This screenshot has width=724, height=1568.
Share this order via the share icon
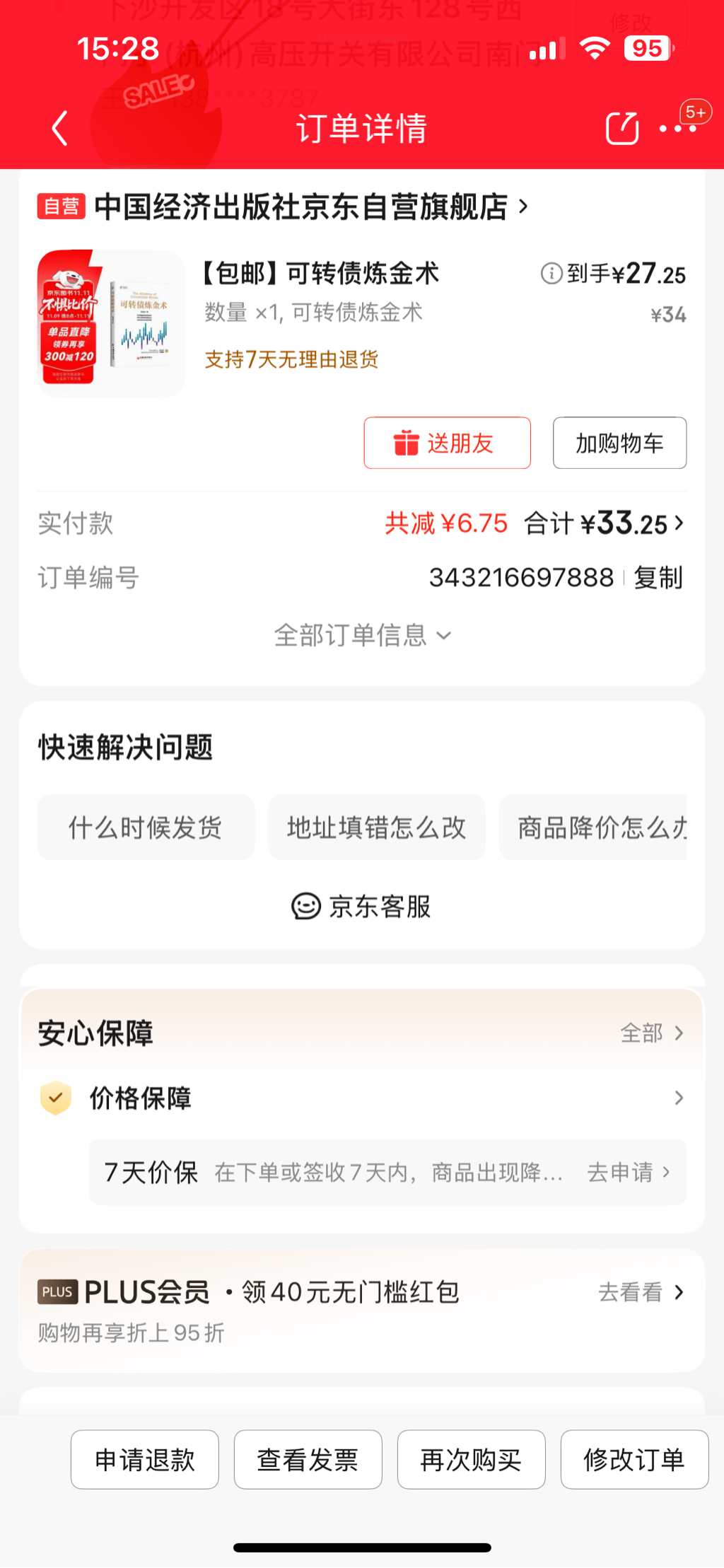click(622, 129)
